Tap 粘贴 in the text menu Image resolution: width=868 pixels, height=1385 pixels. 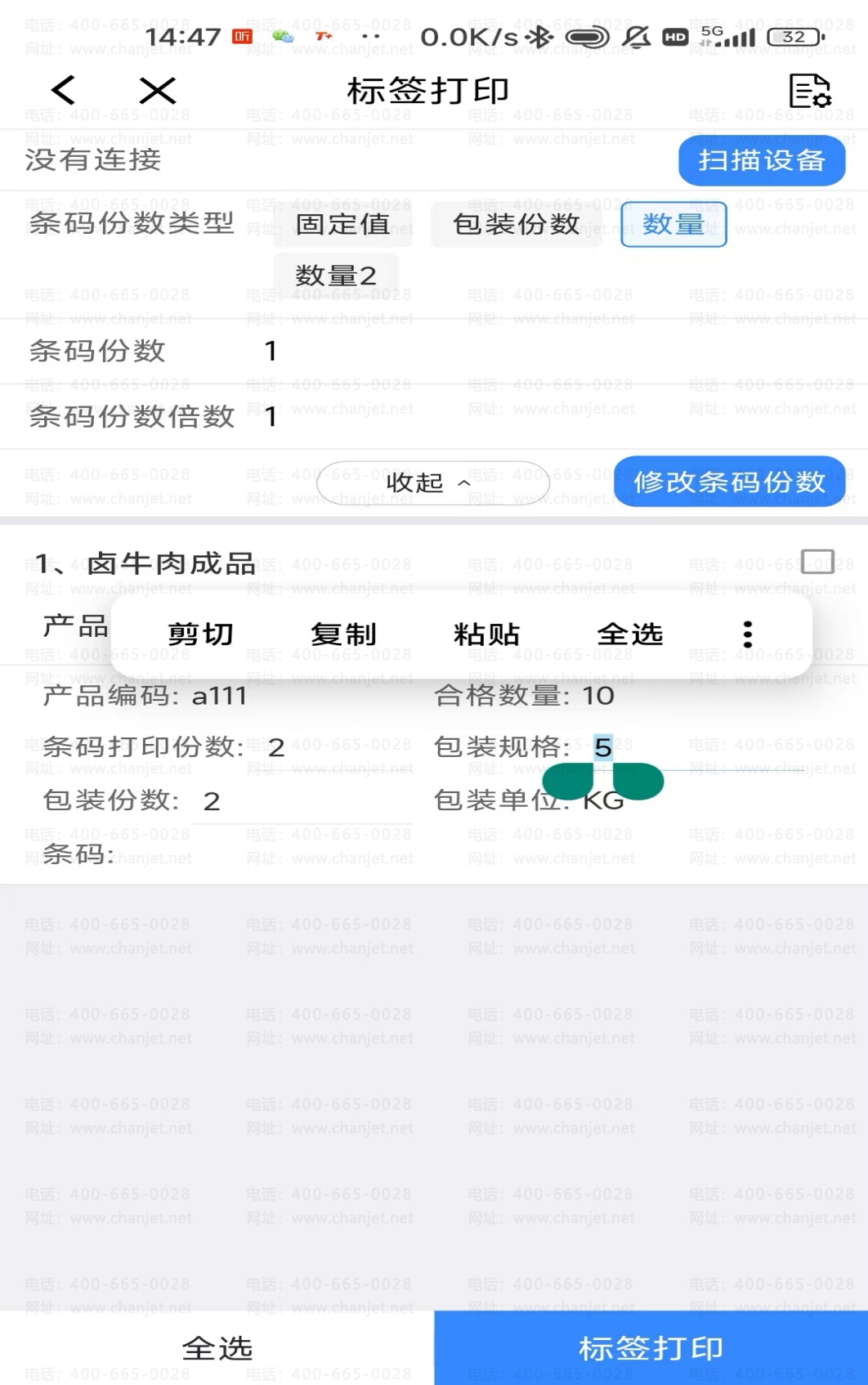[487, 634]
